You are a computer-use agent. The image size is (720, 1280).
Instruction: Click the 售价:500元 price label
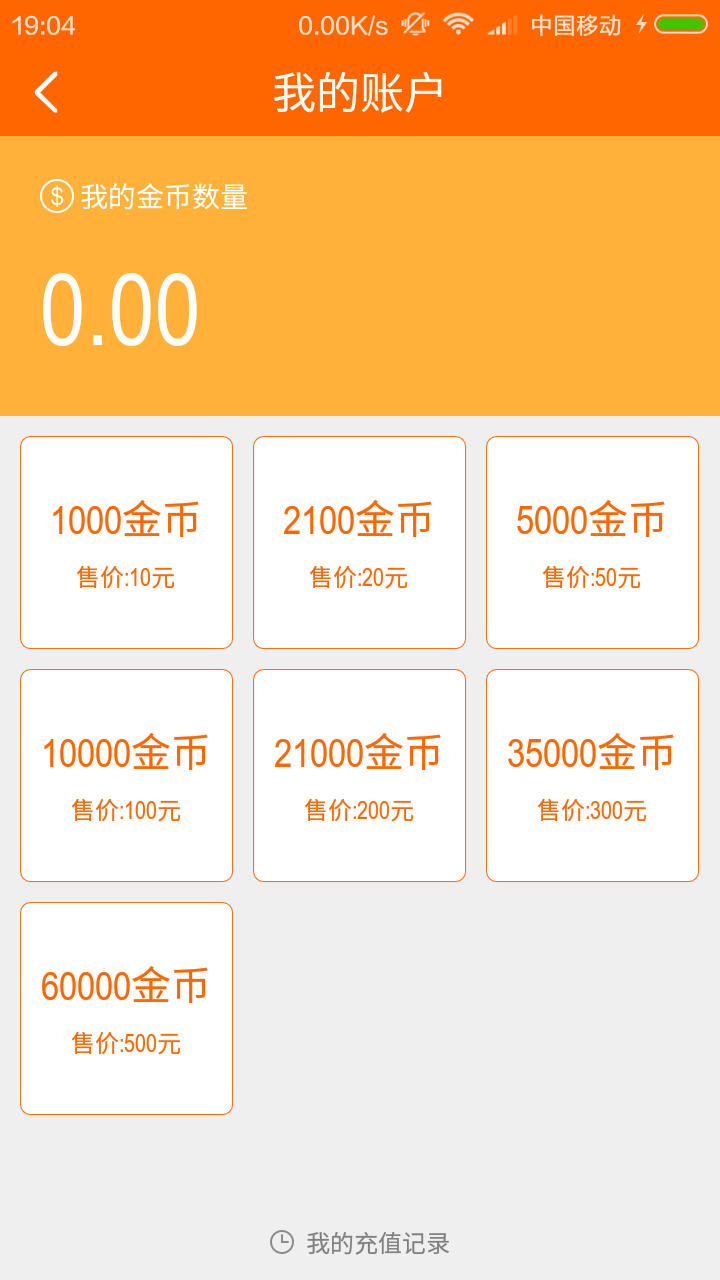point(125,1044)
